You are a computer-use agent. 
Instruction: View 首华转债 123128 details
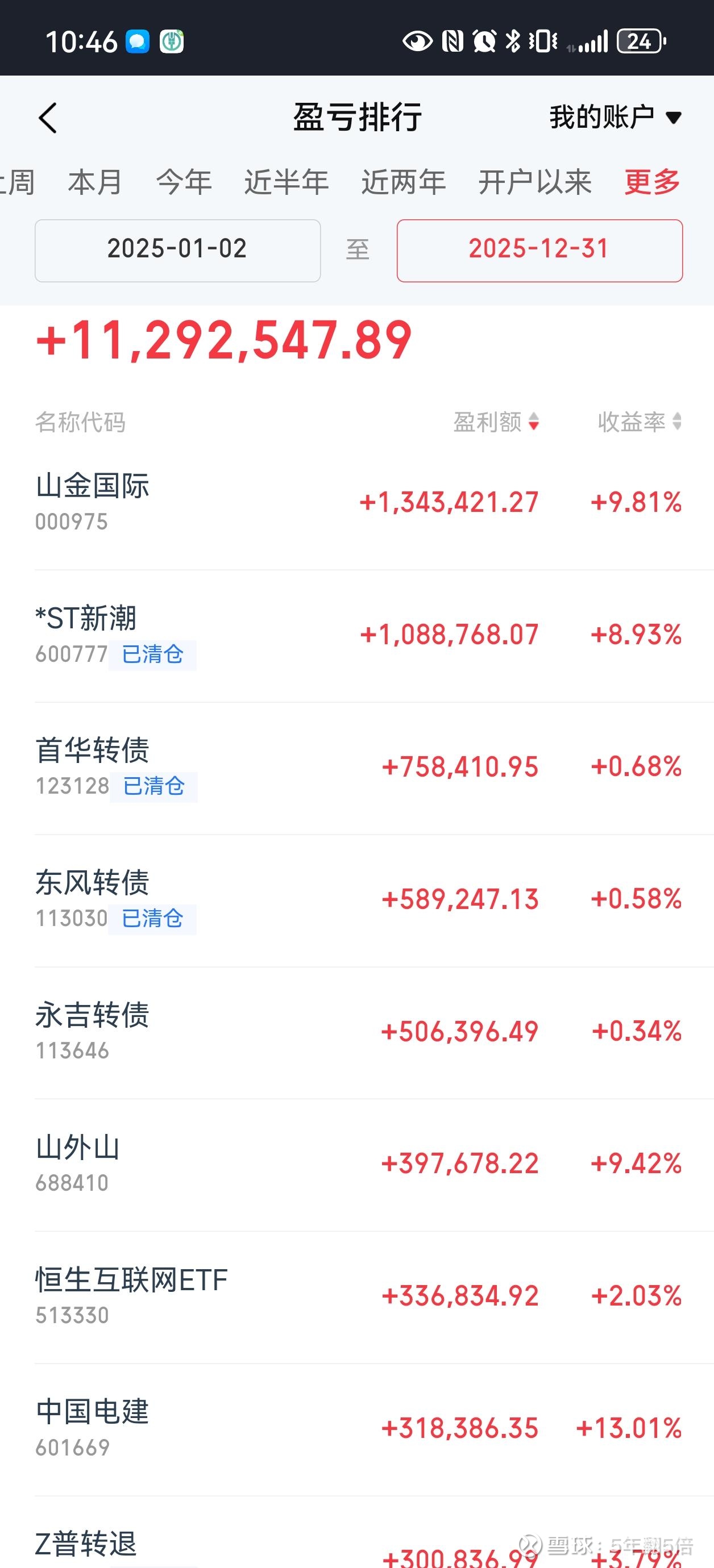(x=357, y=767)
